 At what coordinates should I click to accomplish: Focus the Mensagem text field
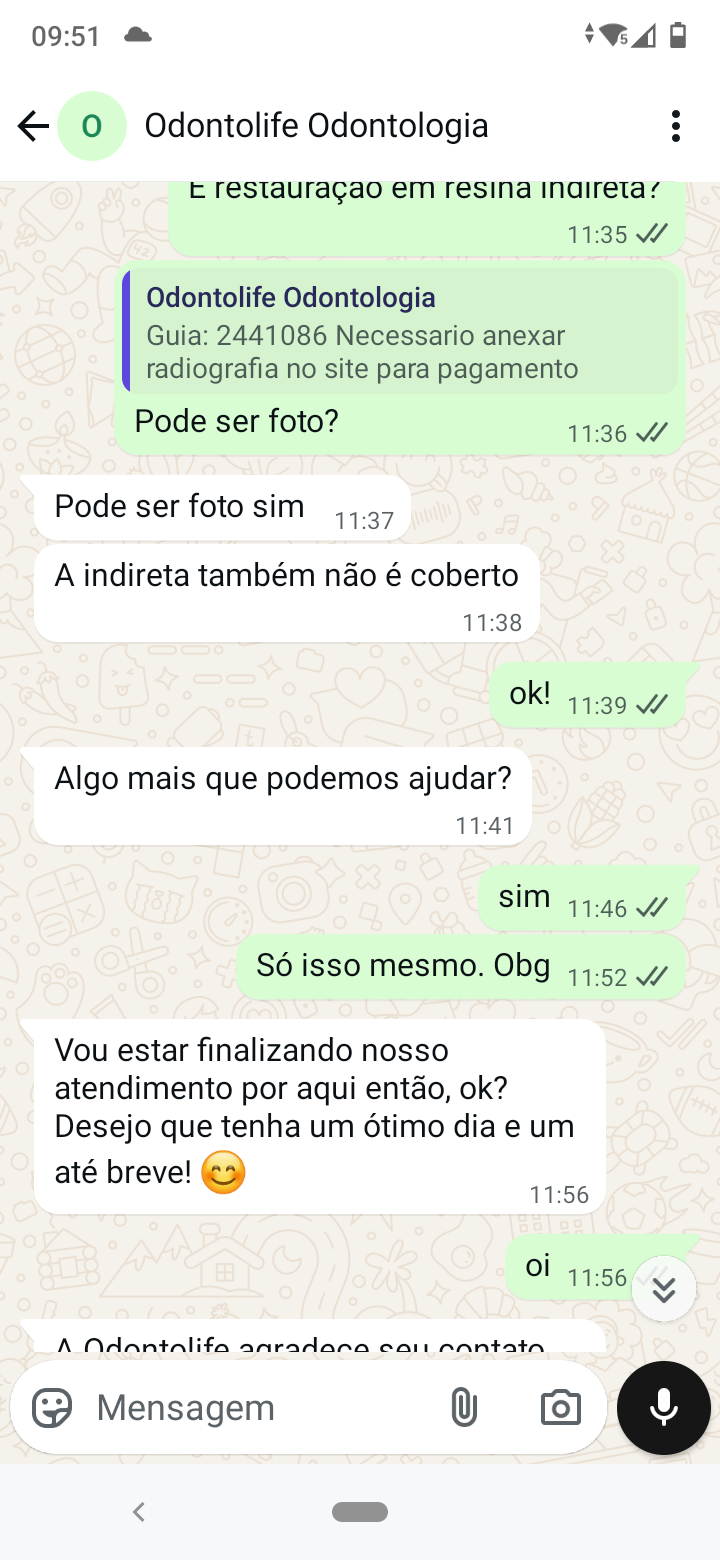point(260,1408)
